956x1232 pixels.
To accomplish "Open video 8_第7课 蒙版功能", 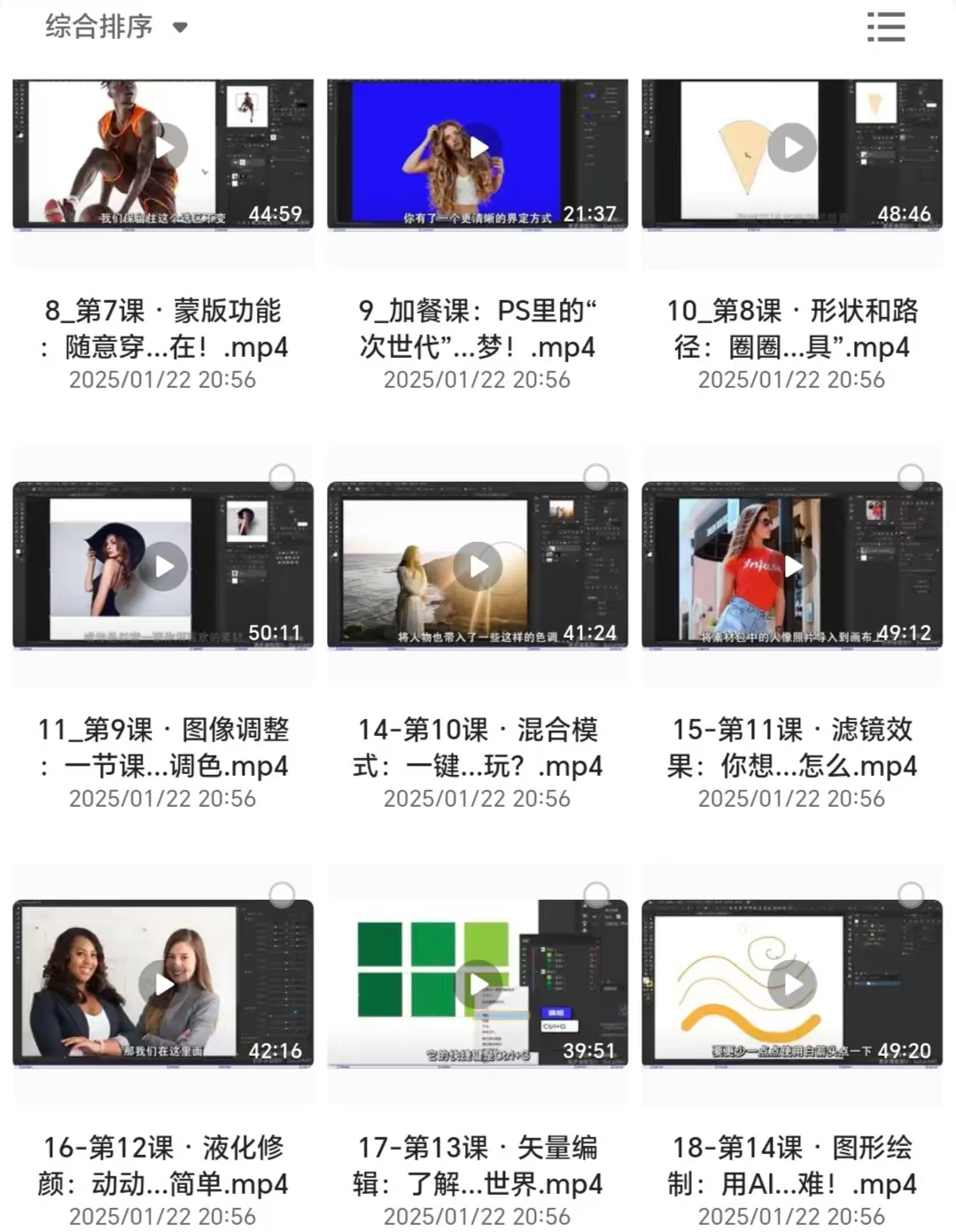I will click(163, 153).
